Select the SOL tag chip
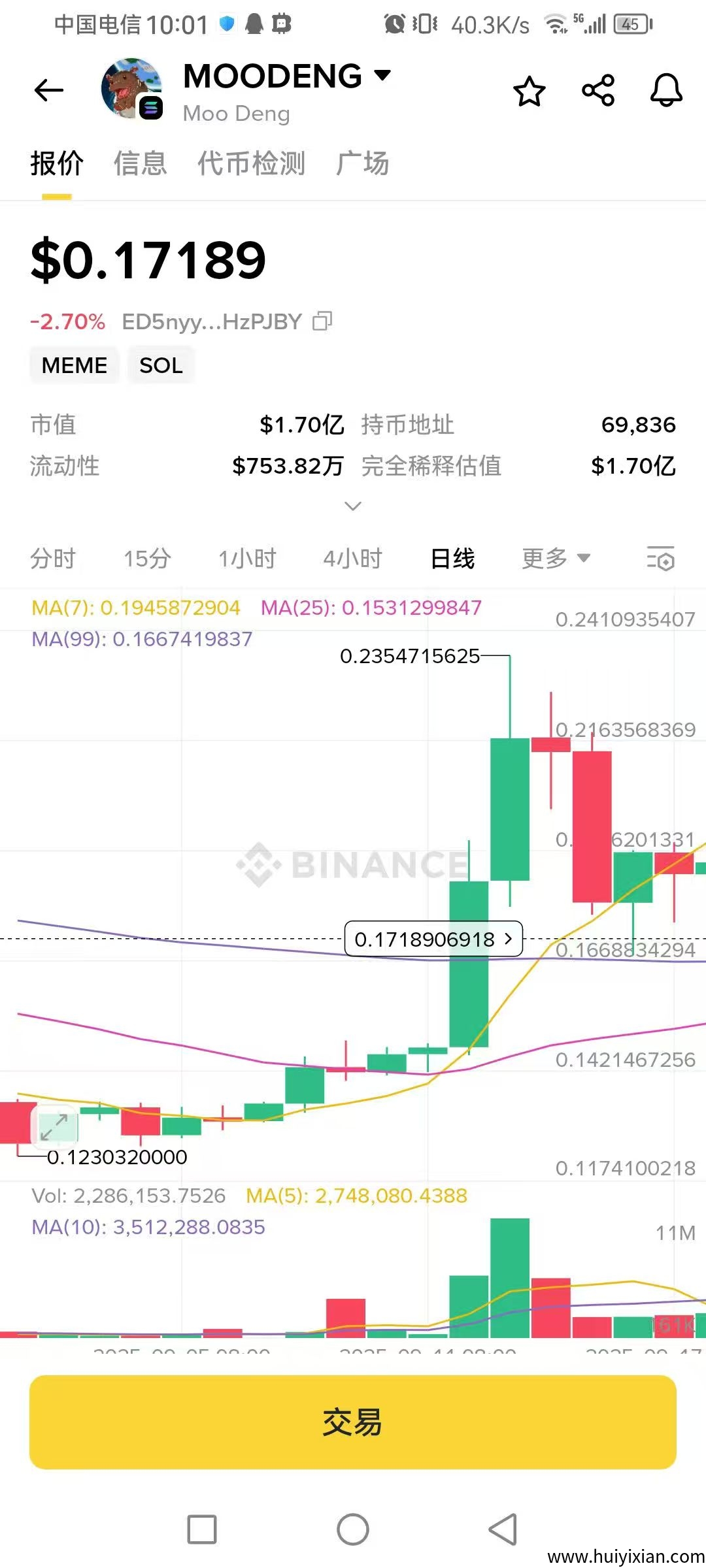The height and width of the screenshot is (1568, 706). [161, 365]
